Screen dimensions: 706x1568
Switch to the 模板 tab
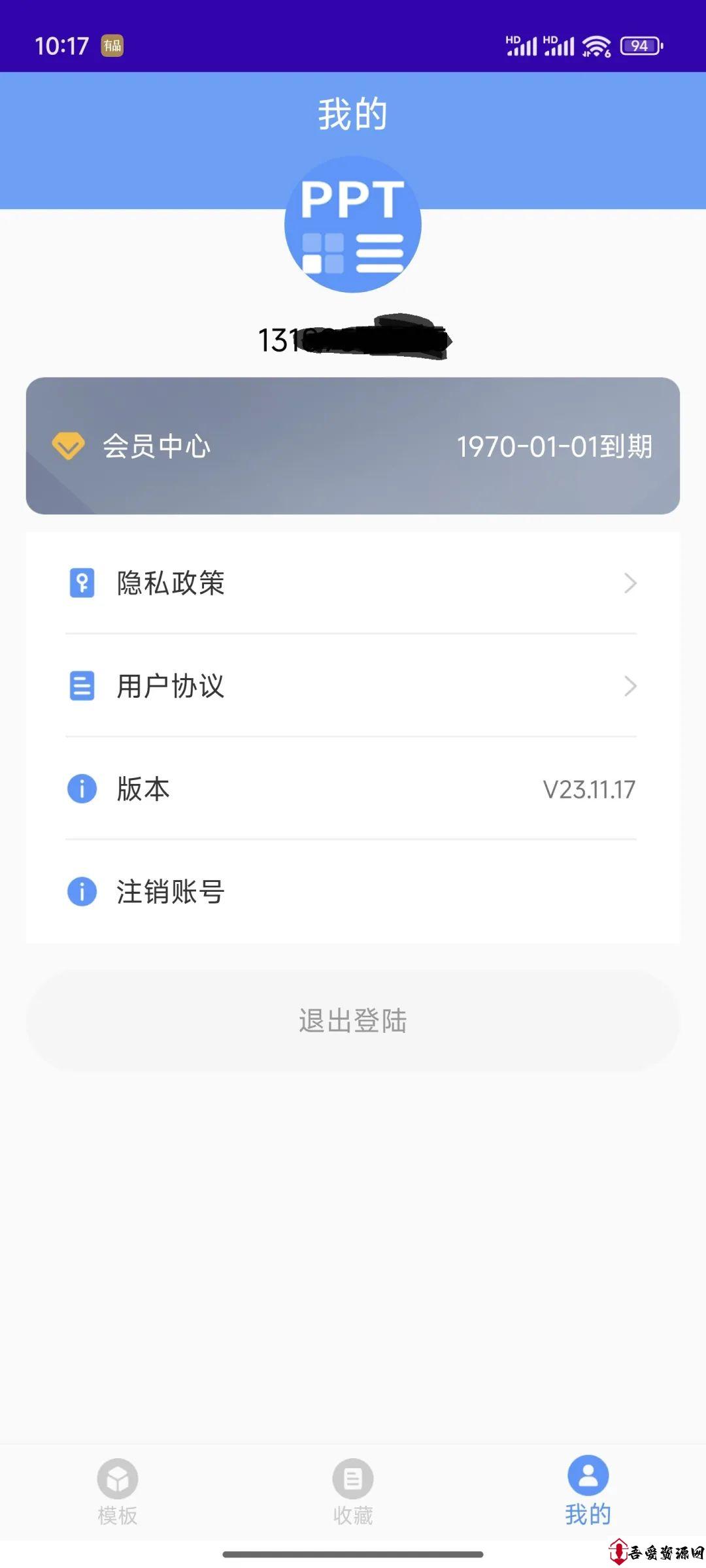click(x=118, y=1492)
